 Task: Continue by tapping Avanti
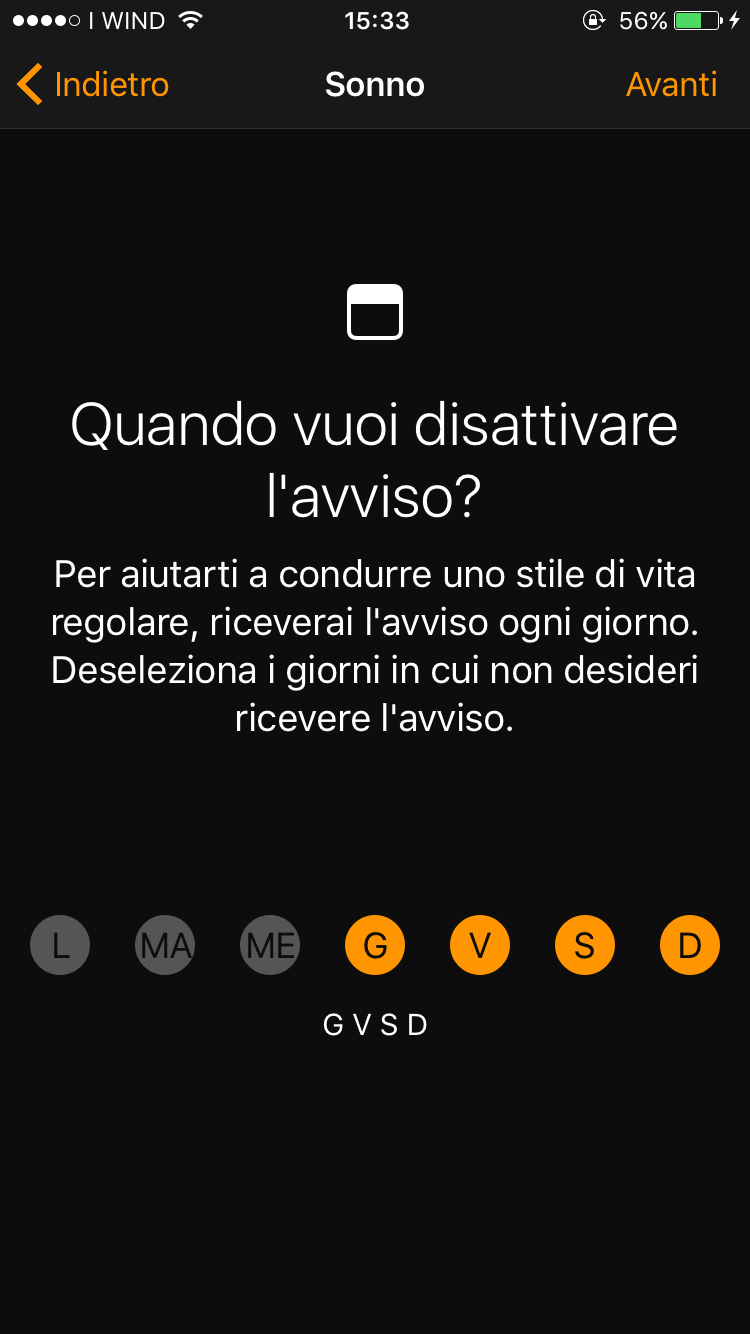[671, 85]
